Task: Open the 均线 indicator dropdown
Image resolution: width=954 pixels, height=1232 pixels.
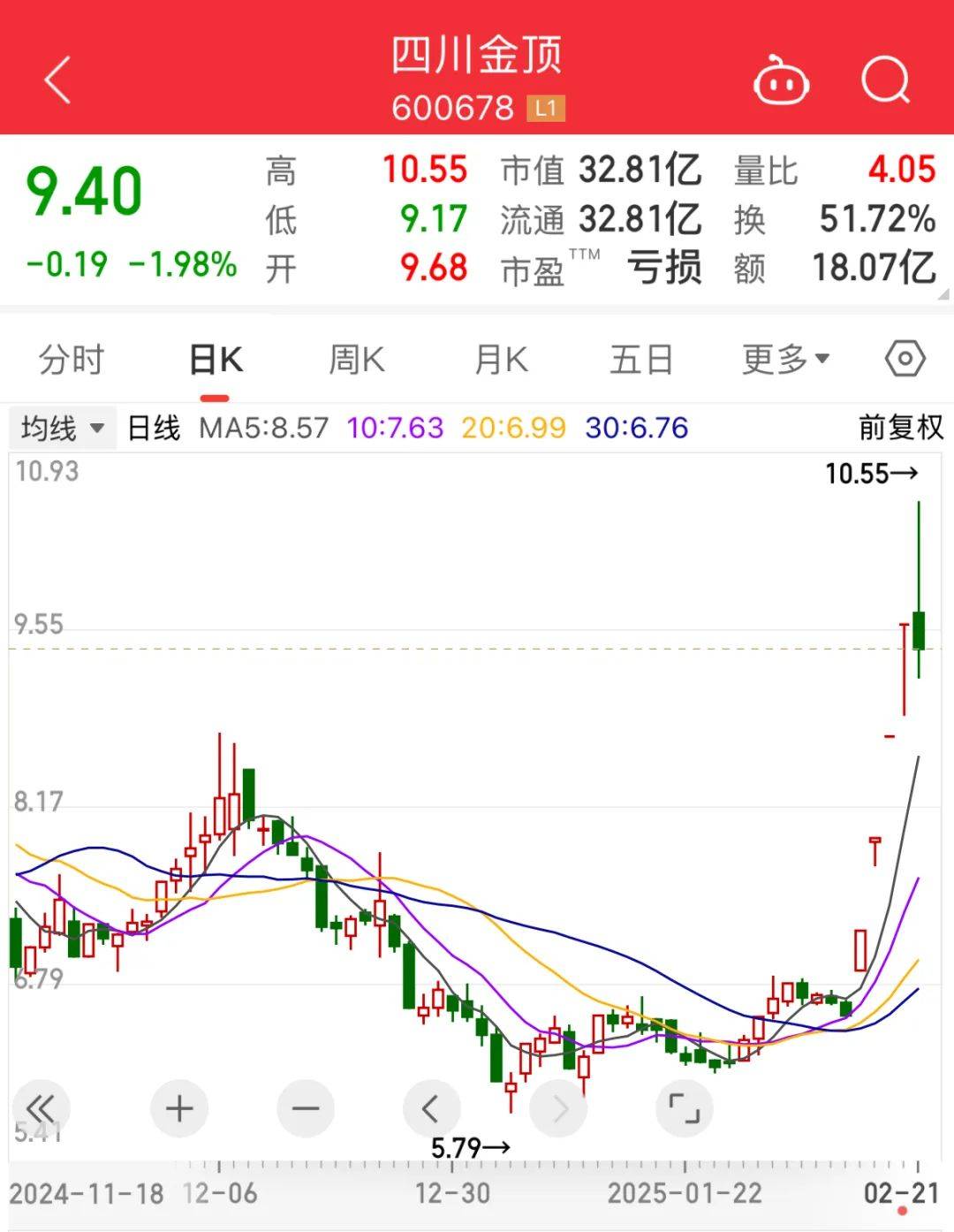Action: pos(62,429)
